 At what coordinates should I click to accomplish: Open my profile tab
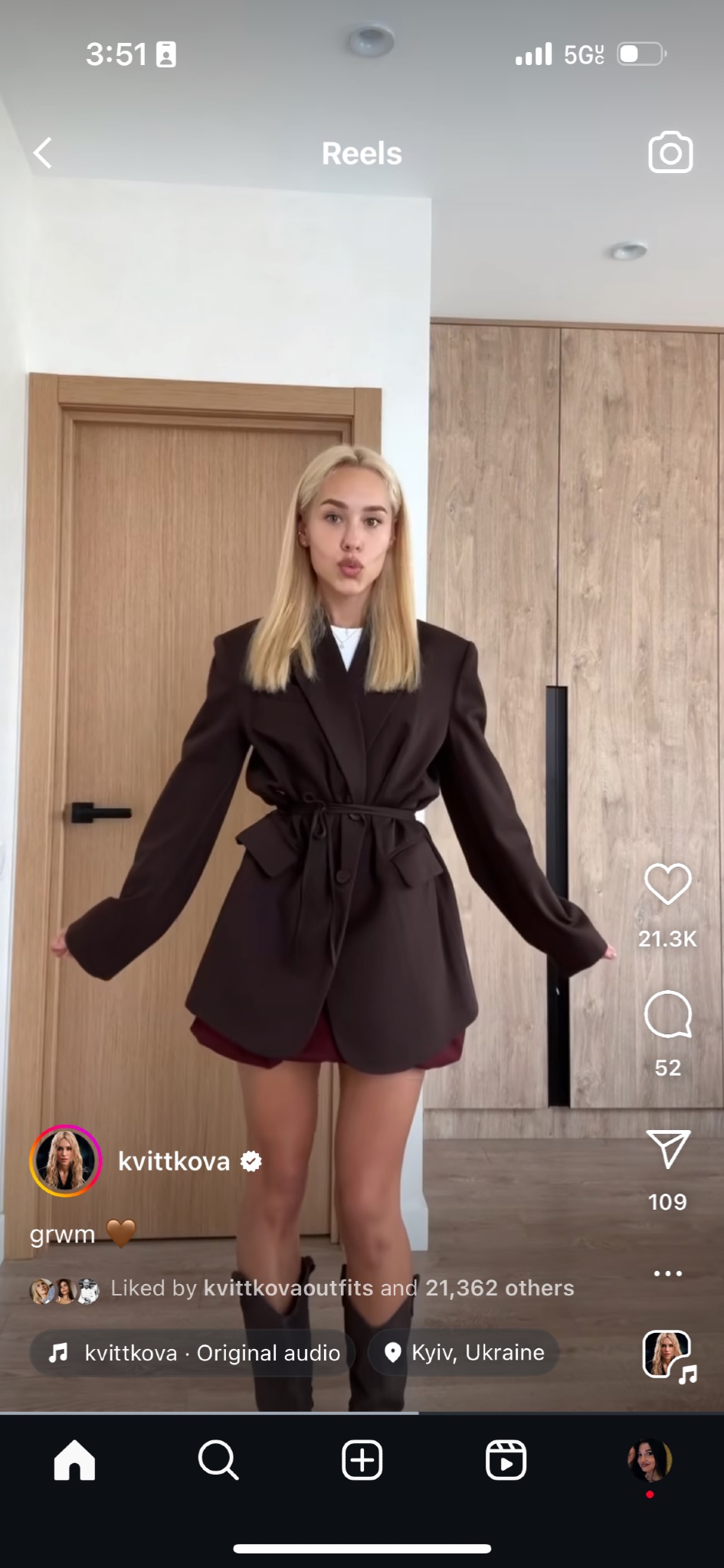[650, 1460]
